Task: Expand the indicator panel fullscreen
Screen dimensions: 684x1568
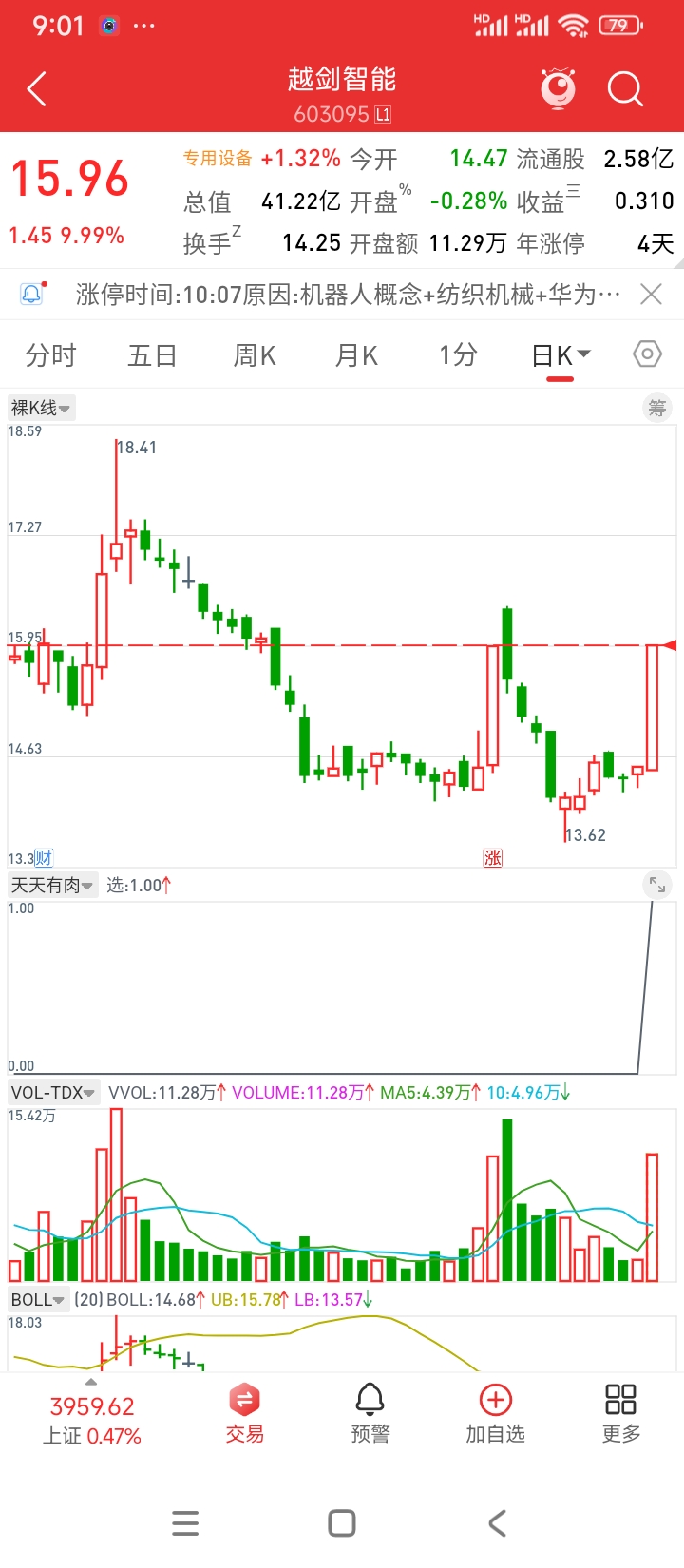Action: (656, 885)
